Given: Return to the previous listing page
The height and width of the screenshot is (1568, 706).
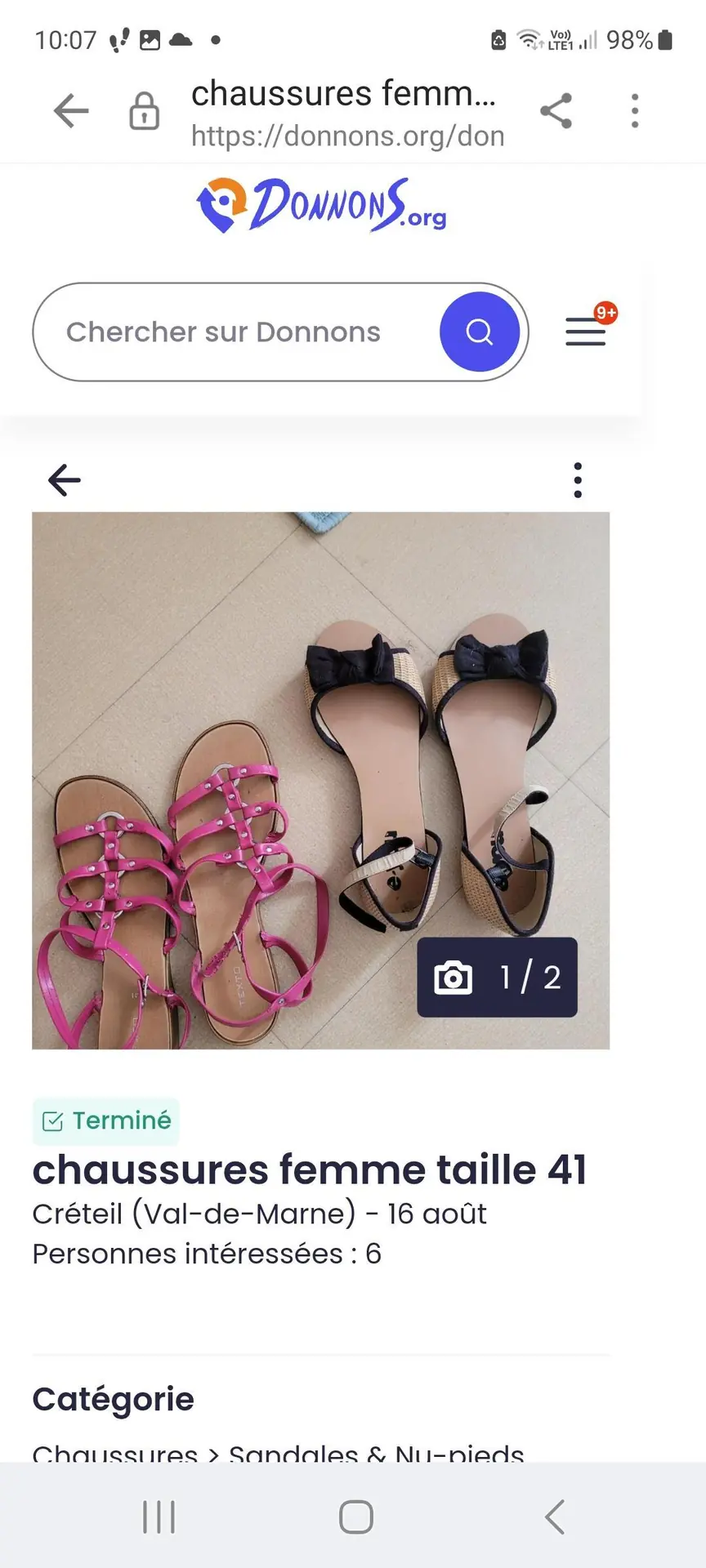Looking at the screenshot, I should (65, 480).
